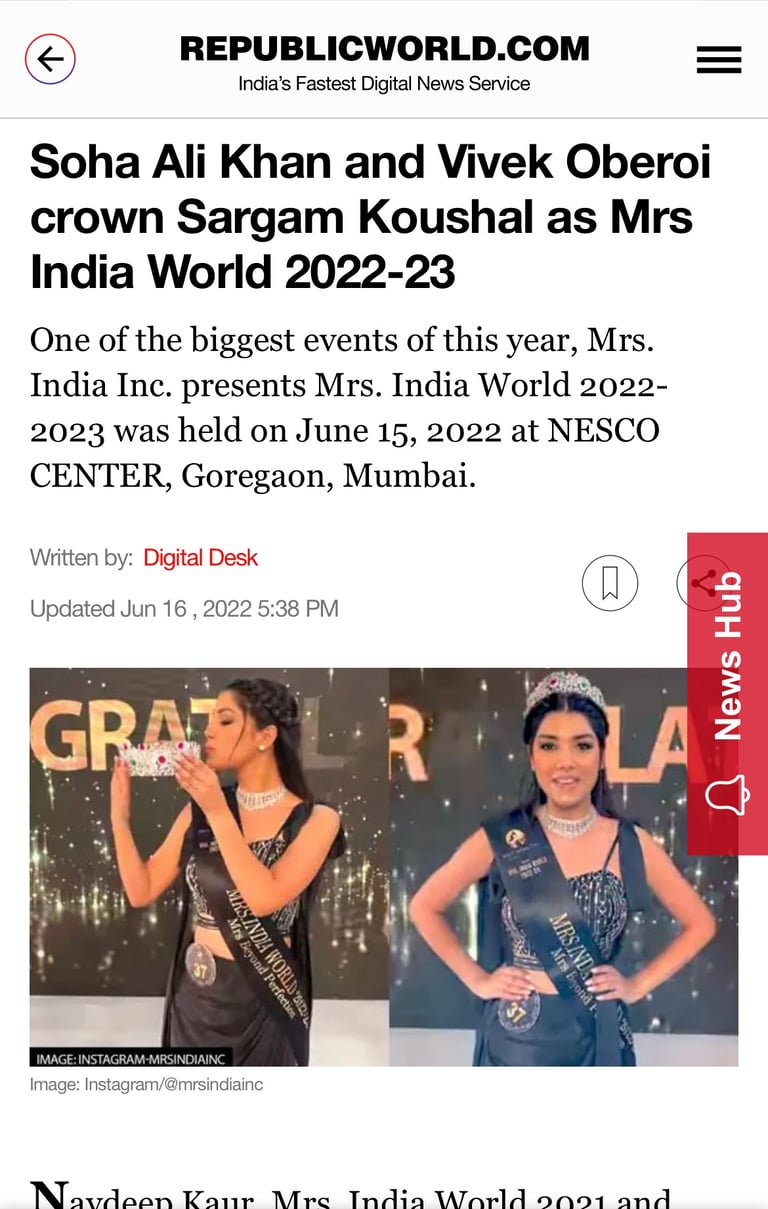Open the hamburger menu
This screenshot has height=1209, width=768.
tap(718, 60)
